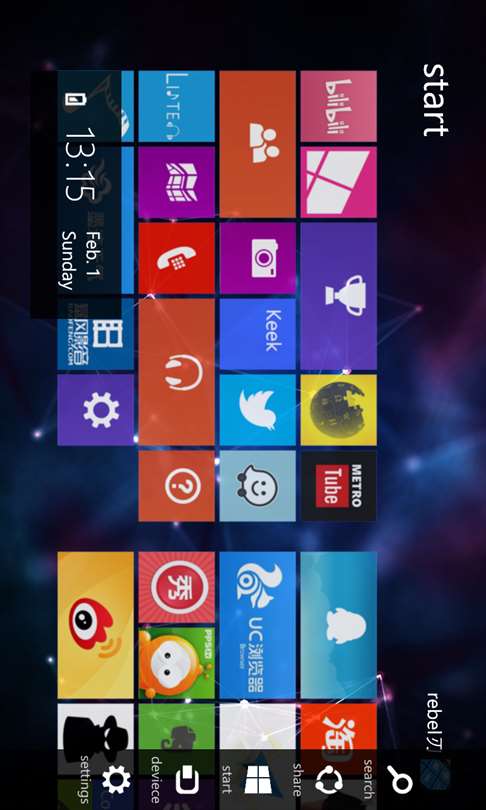Open the question mark help tile
Viewport: 486px width, 810px height.
point(176,486)
